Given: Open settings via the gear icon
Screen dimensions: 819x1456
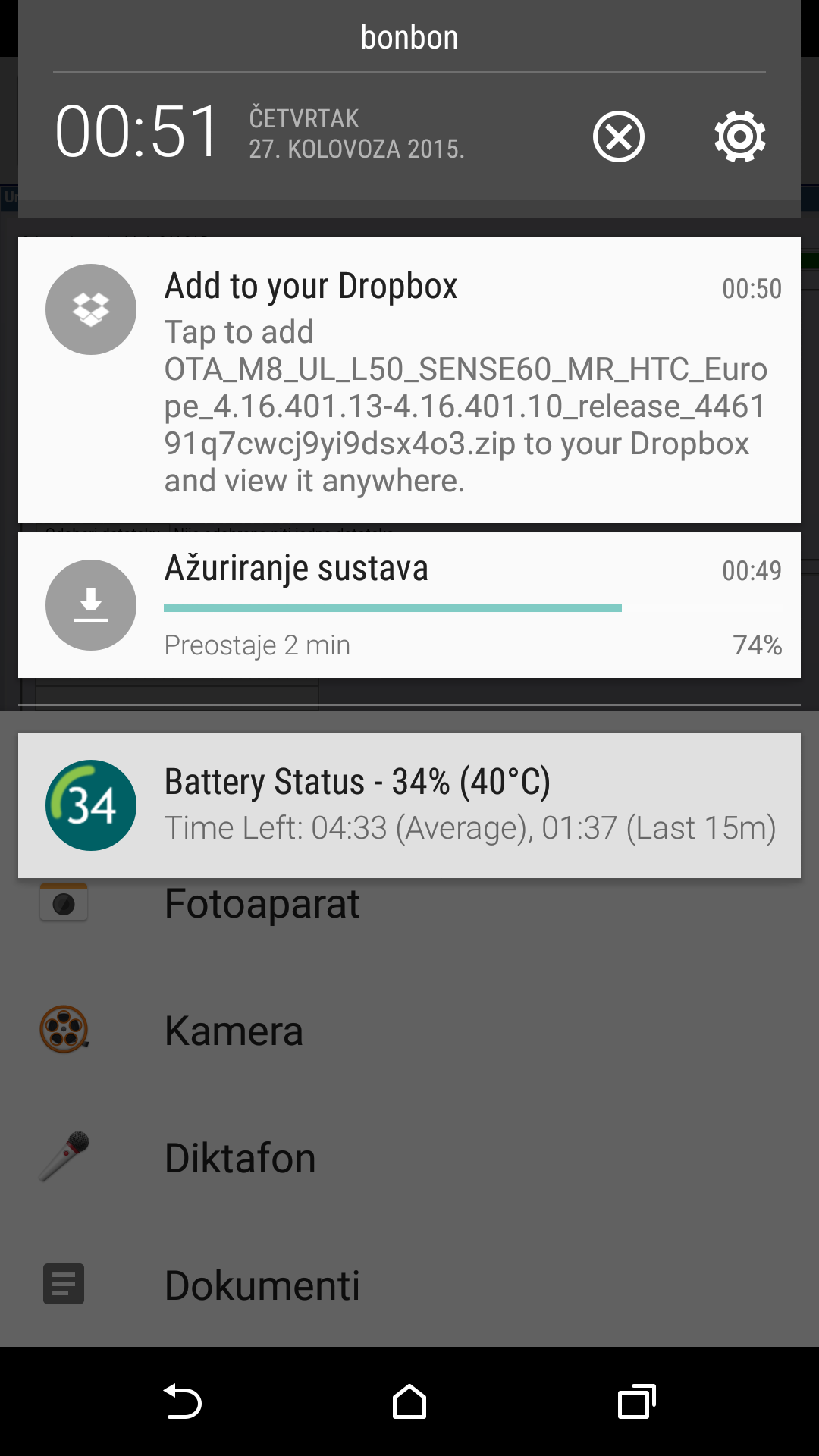Looking at the screenshot, I should (x=739, y=136).
